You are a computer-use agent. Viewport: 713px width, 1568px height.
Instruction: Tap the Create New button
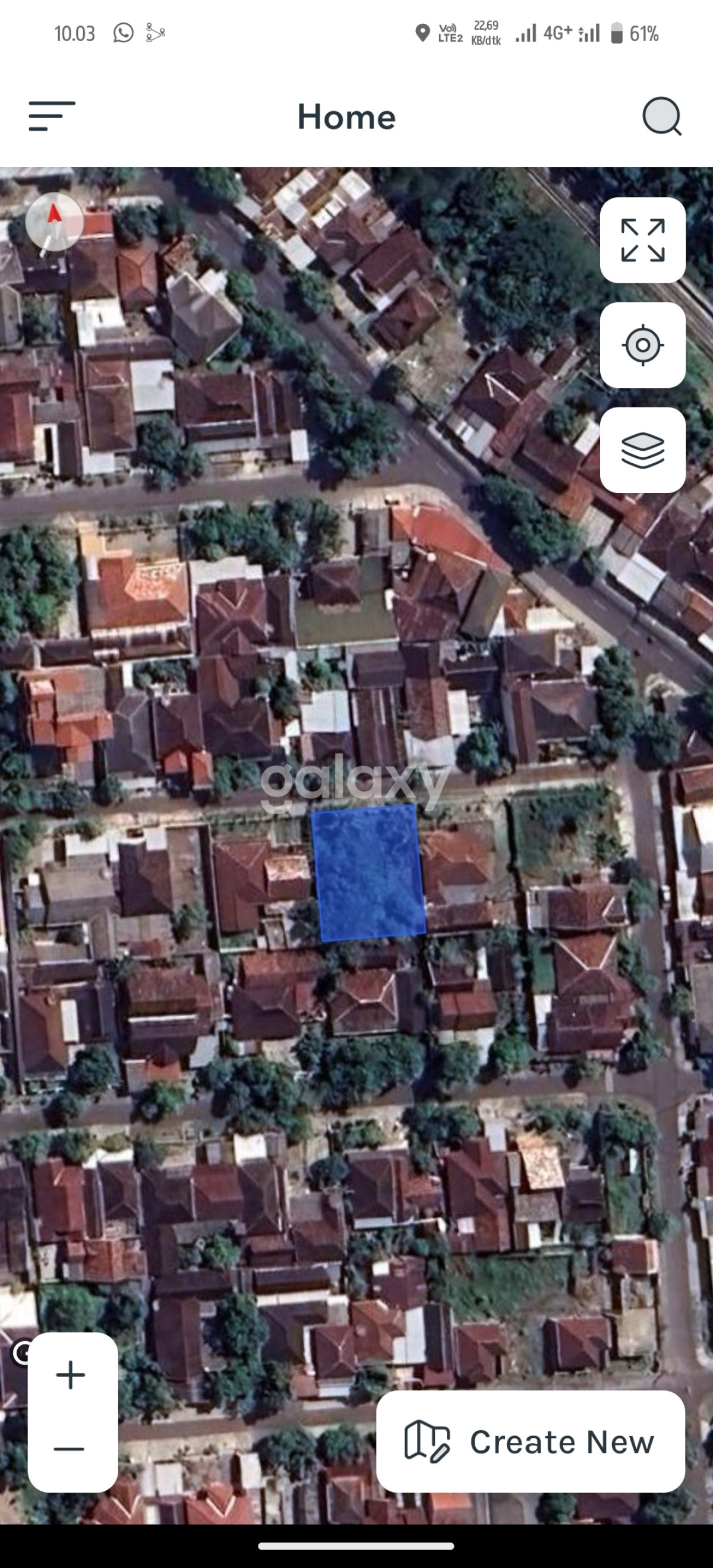click(531, 1441)
